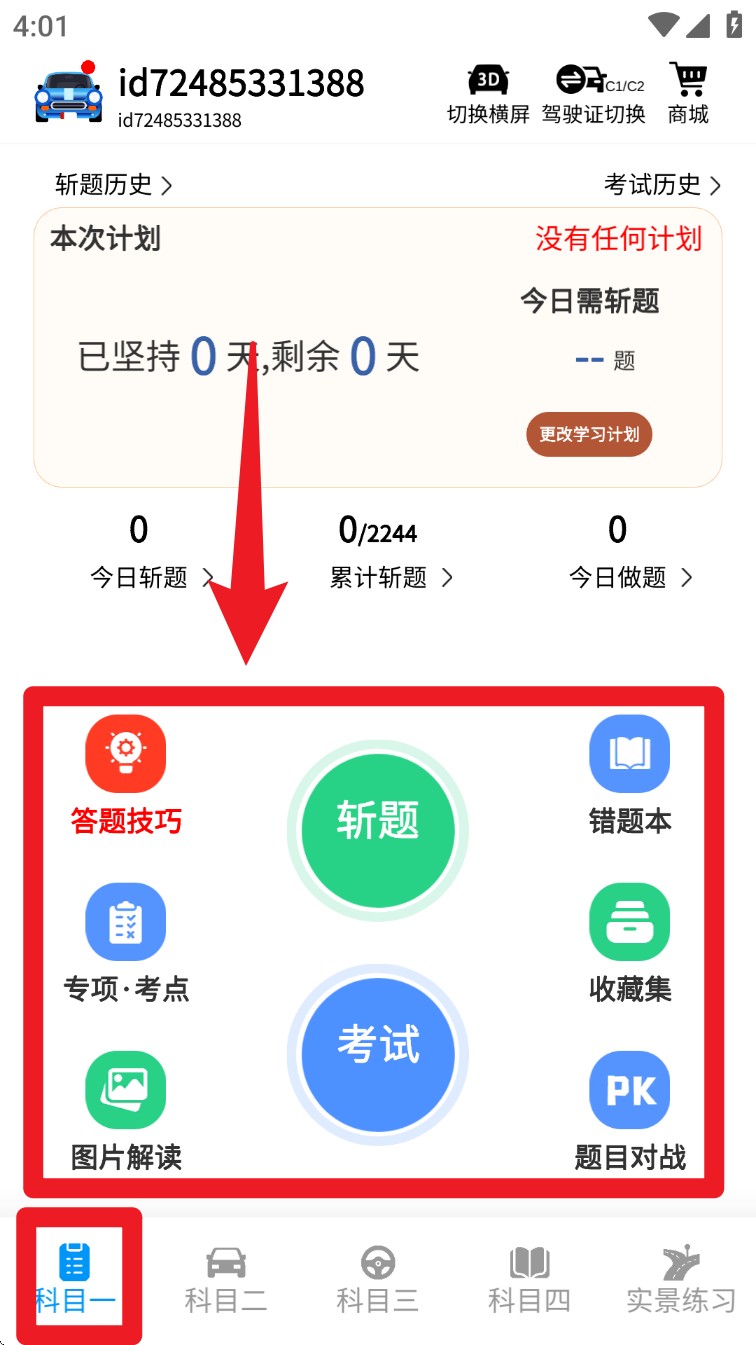View 斩题历史 history

tap(113, 185)
